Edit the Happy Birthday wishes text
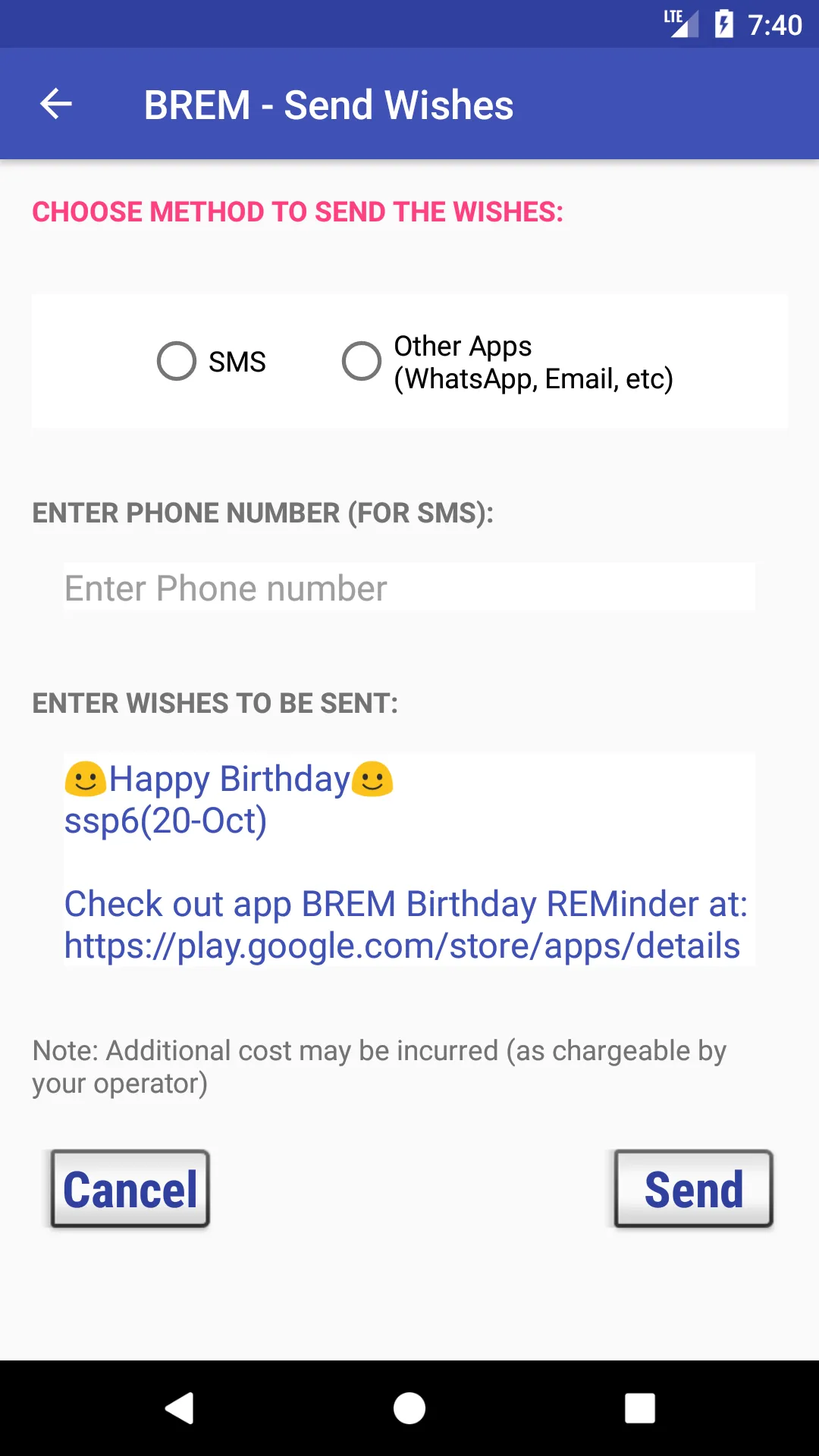 (x=409, y=860)
